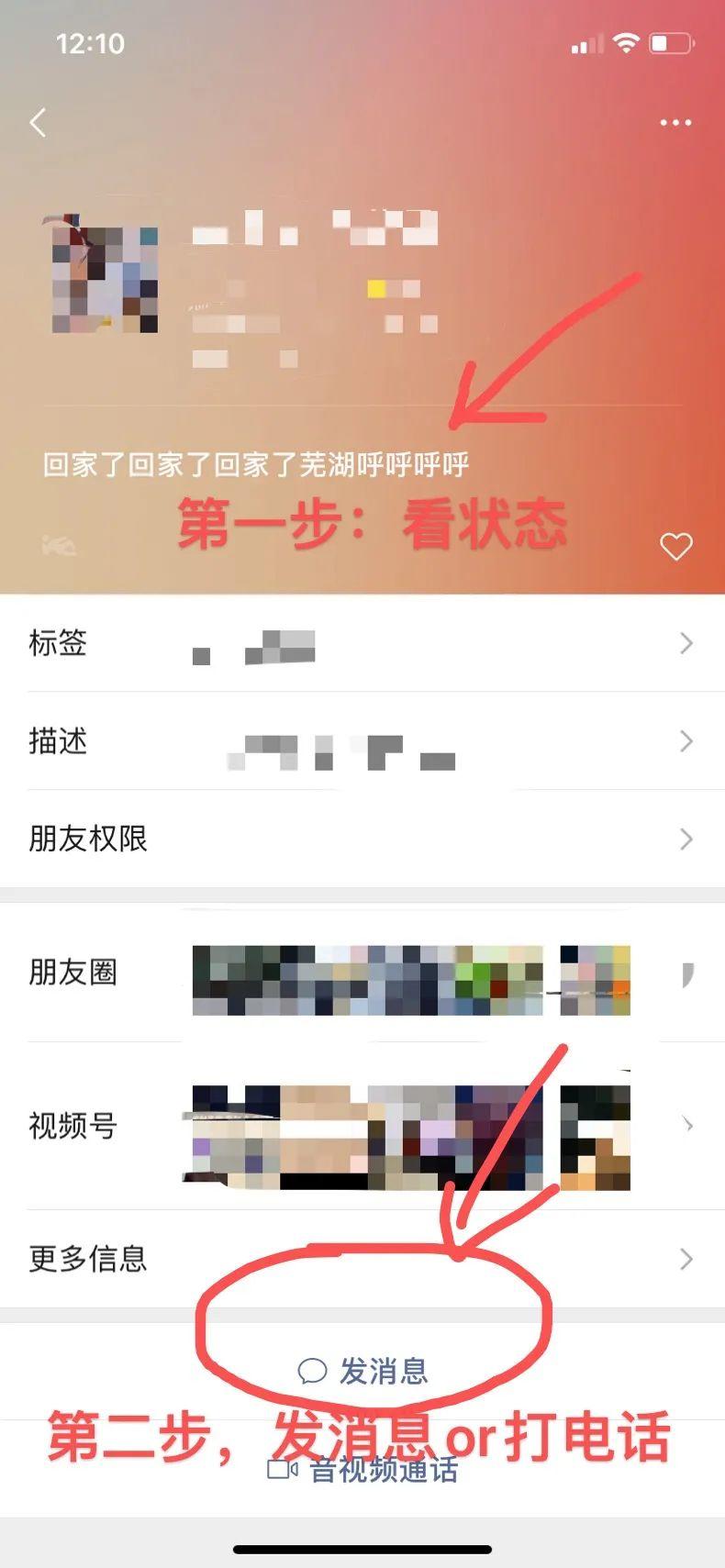Tap 发消息 to send a message
725x1568 pixels.
click(x=363, y=1372)
